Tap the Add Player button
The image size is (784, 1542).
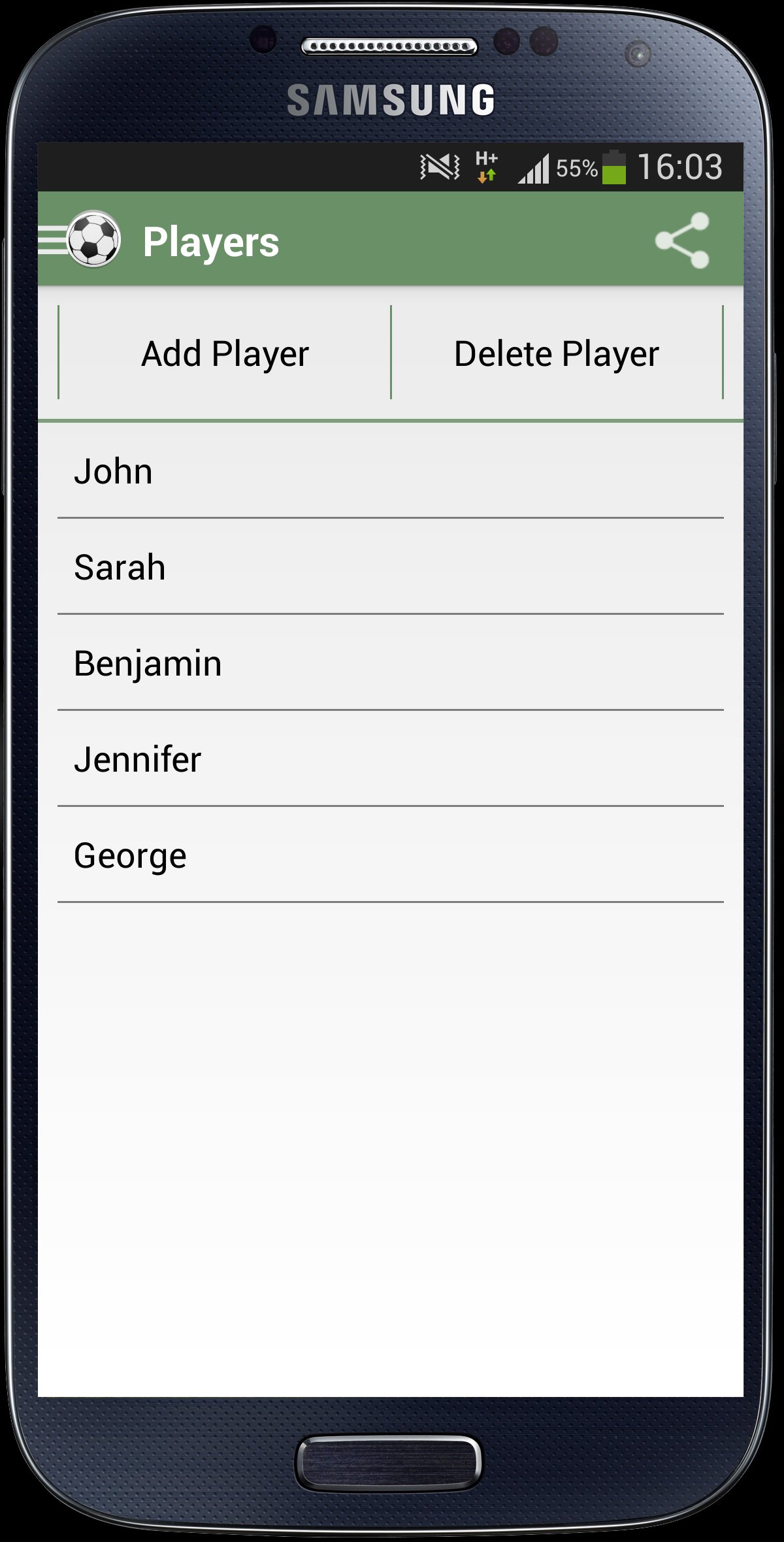coord(225,353)
